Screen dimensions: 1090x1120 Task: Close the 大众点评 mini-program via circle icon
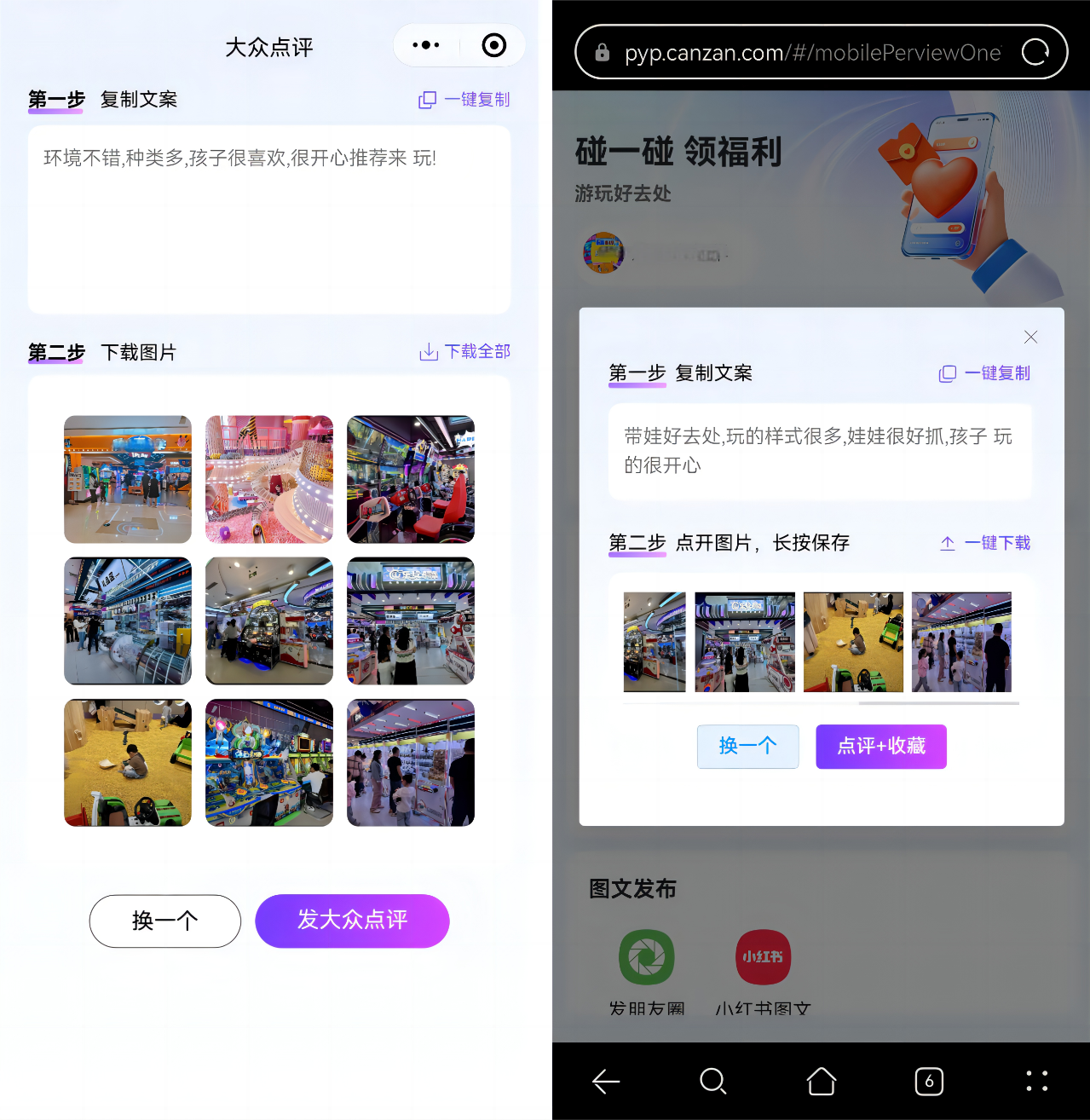(x=493, y=45)
